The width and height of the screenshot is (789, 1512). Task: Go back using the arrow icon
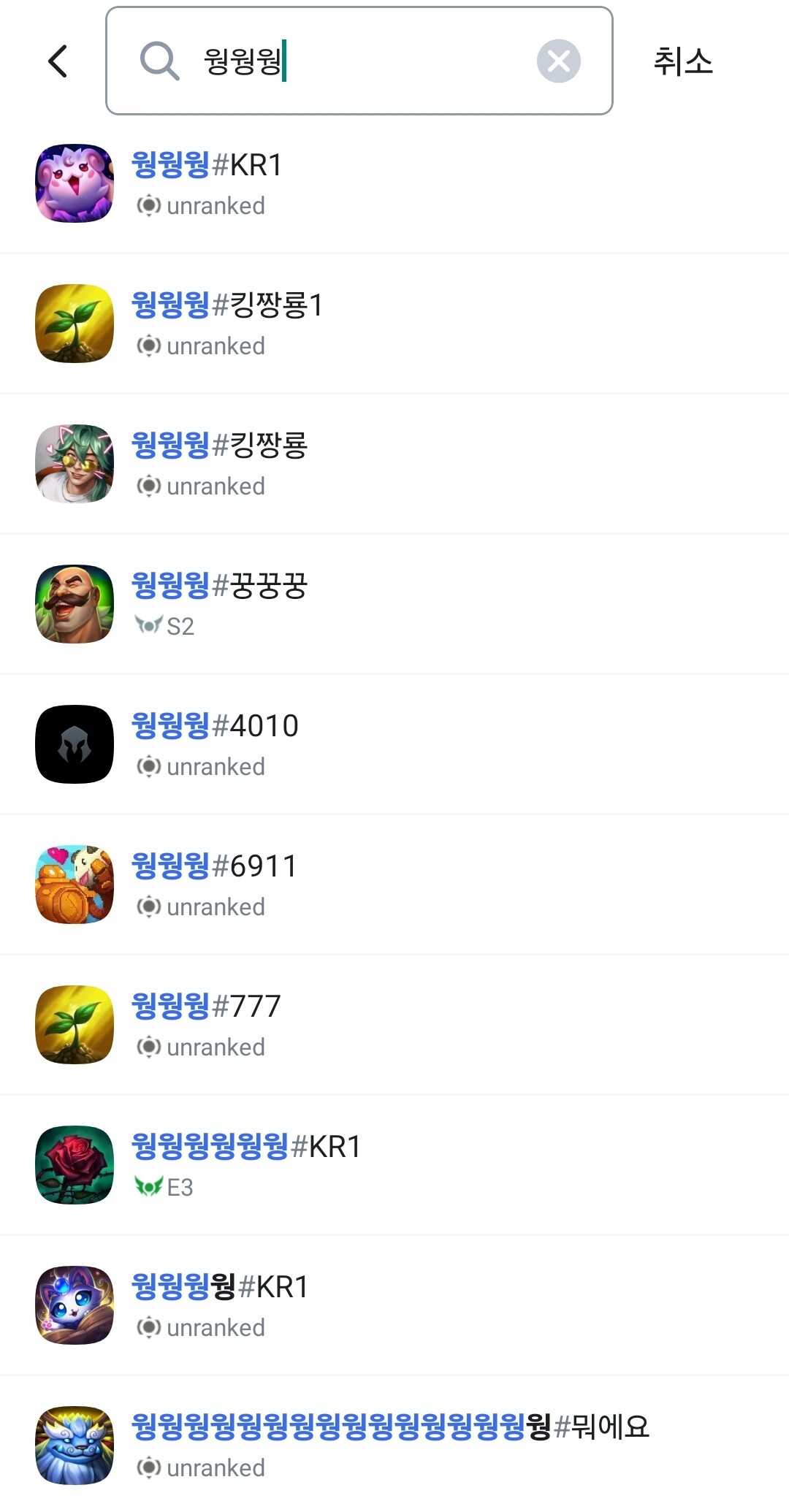tap(58, 61)
